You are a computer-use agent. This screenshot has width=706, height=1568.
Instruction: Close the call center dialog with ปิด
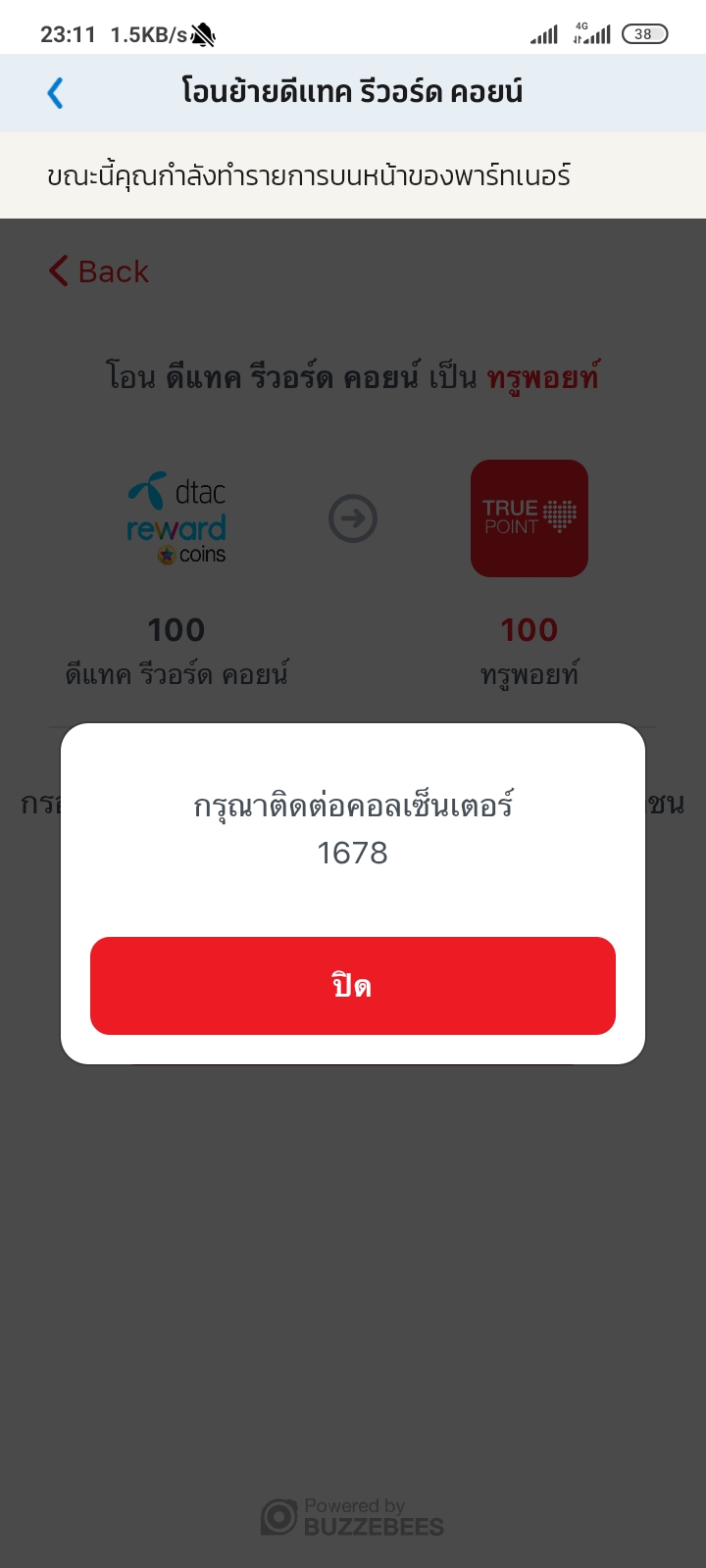[353, 985]
